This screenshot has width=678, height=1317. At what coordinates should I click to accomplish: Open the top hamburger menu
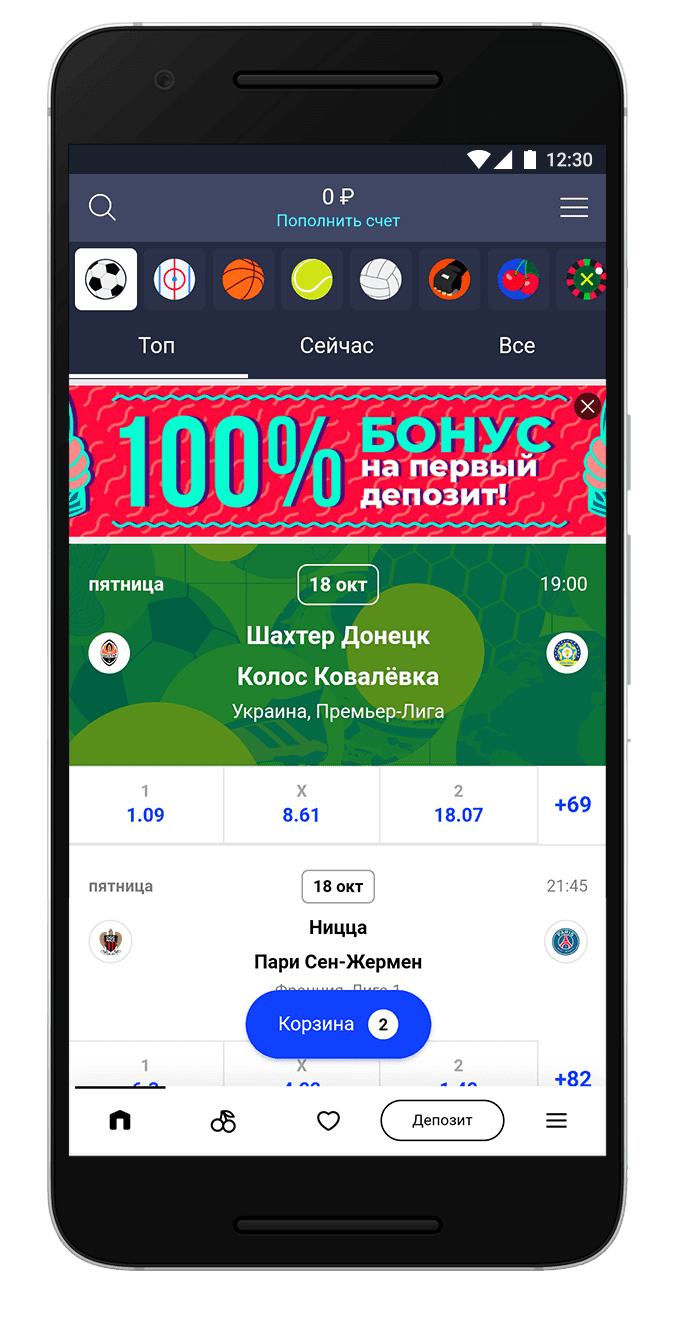(x=573, y=208)
